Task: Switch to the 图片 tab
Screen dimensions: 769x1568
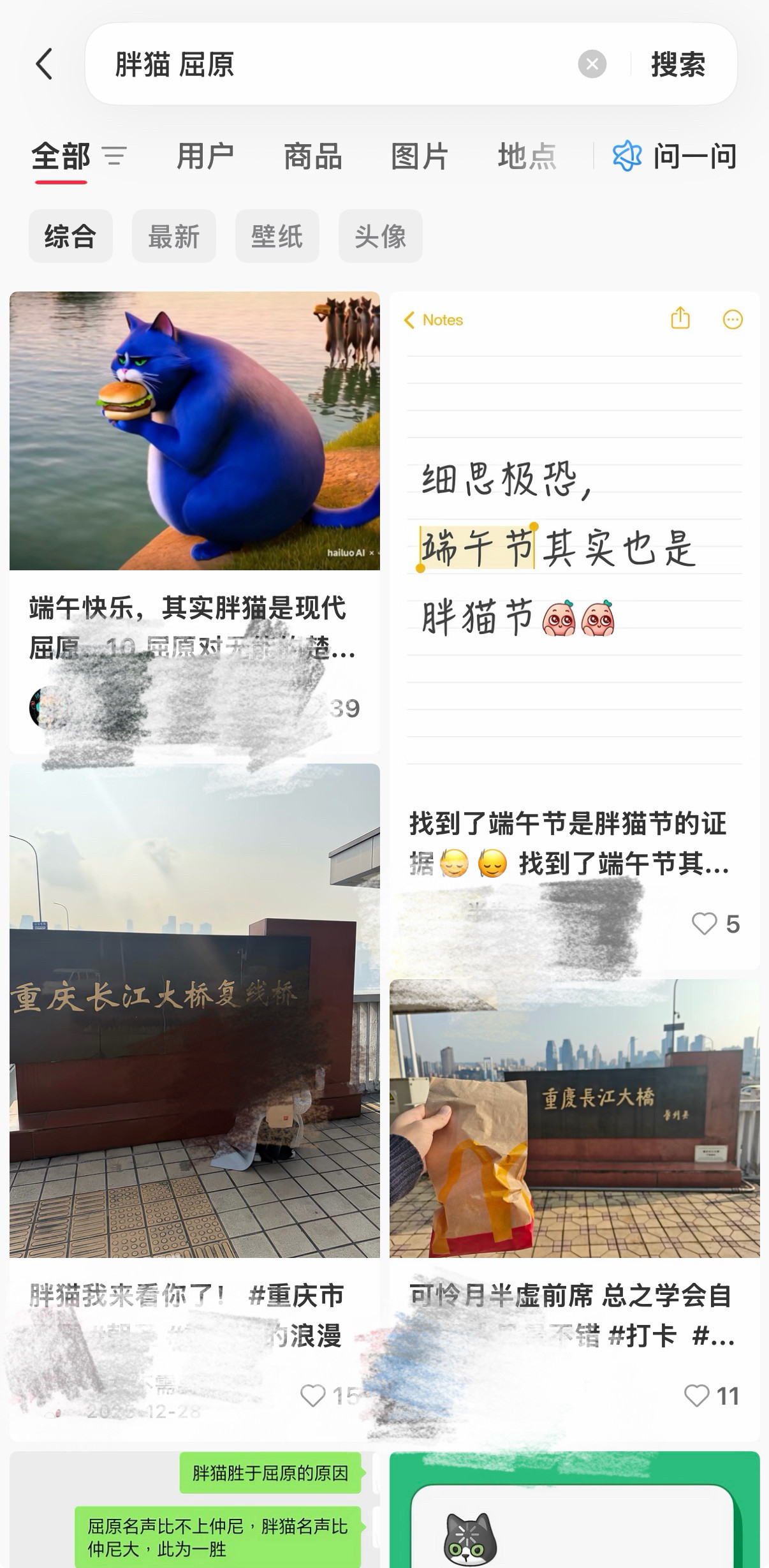Action: tap(420, 156)
